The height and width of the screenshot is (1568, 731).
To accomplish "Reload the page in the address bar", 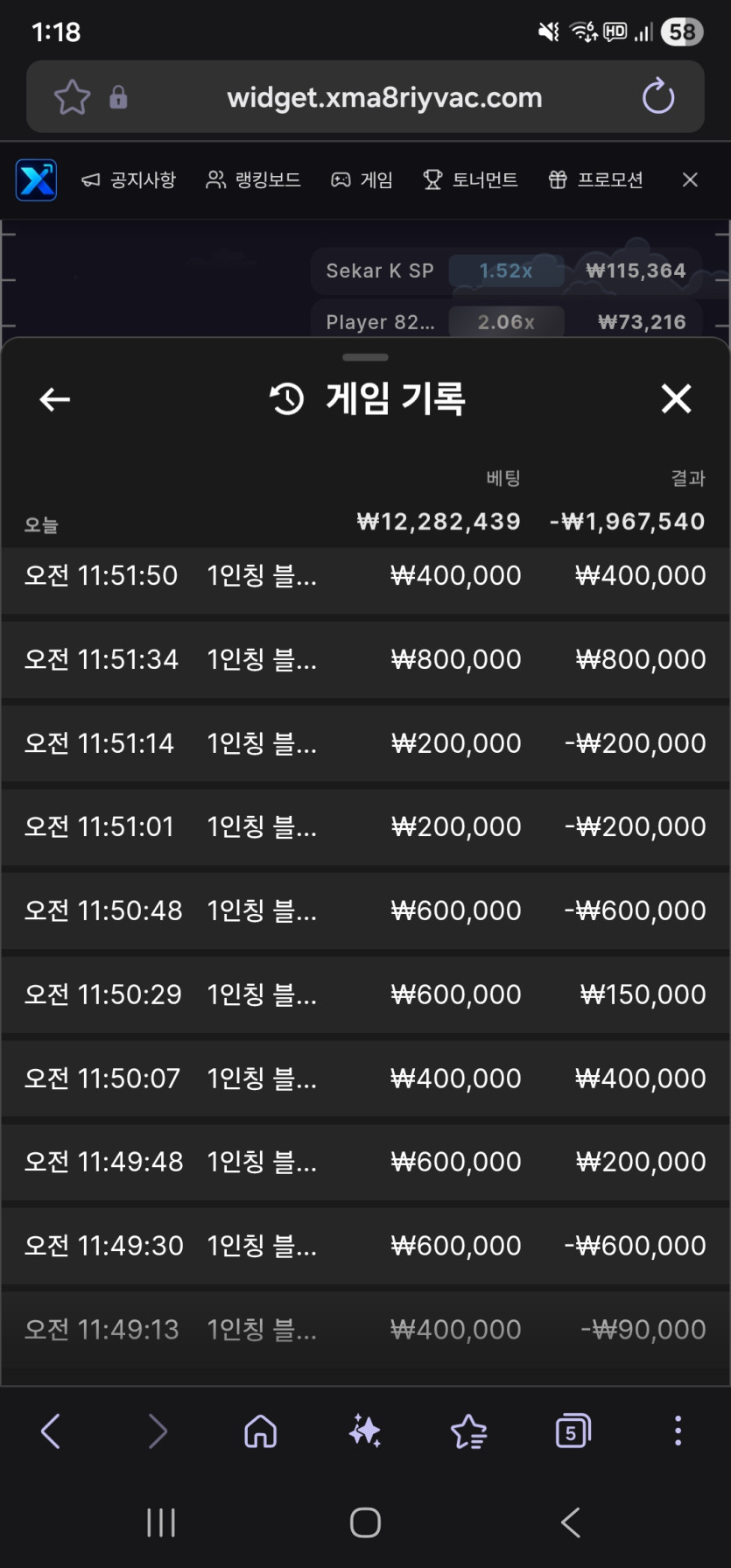I will [658, 96].
